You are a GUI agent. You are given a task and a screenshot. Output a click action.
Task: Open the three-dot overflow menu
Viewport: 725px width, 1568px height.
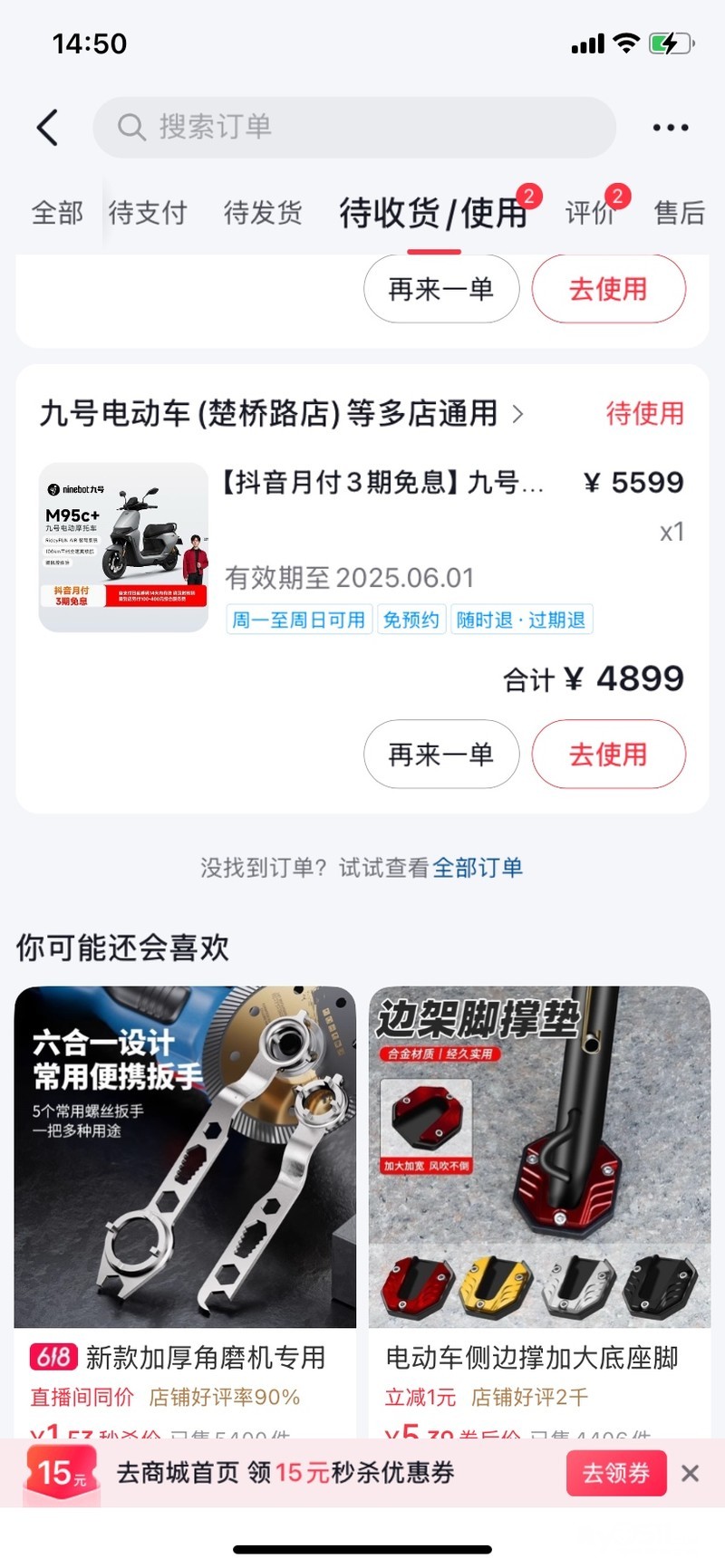tap(671, 128)
